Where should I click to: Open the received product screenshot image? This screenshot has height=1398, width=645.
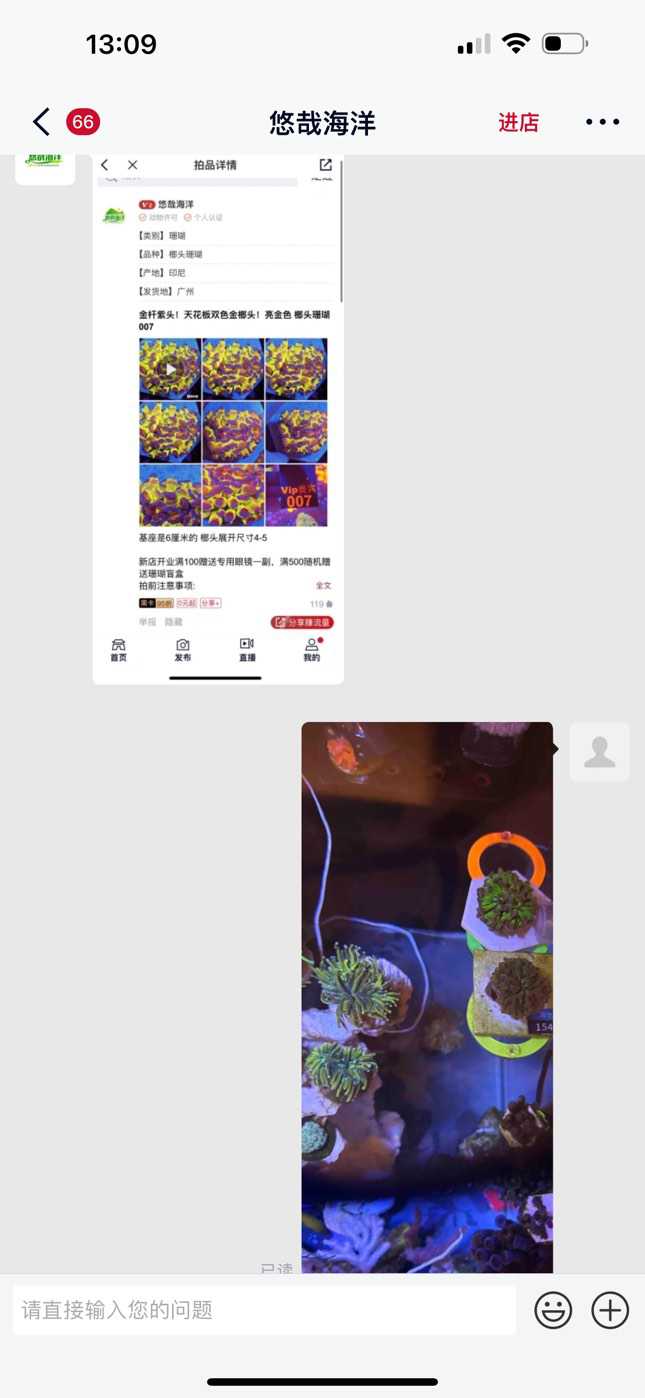click(x=218, y=420)
